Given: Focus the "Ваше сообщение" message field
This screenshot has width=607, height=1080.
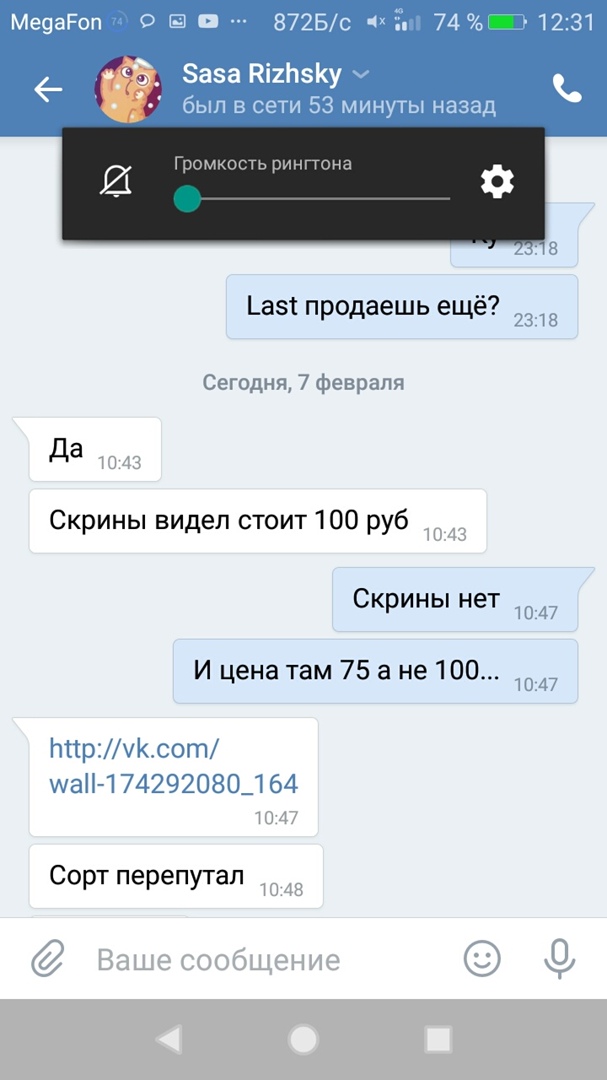Looking at the screenshot, I should tap(260, 960).
